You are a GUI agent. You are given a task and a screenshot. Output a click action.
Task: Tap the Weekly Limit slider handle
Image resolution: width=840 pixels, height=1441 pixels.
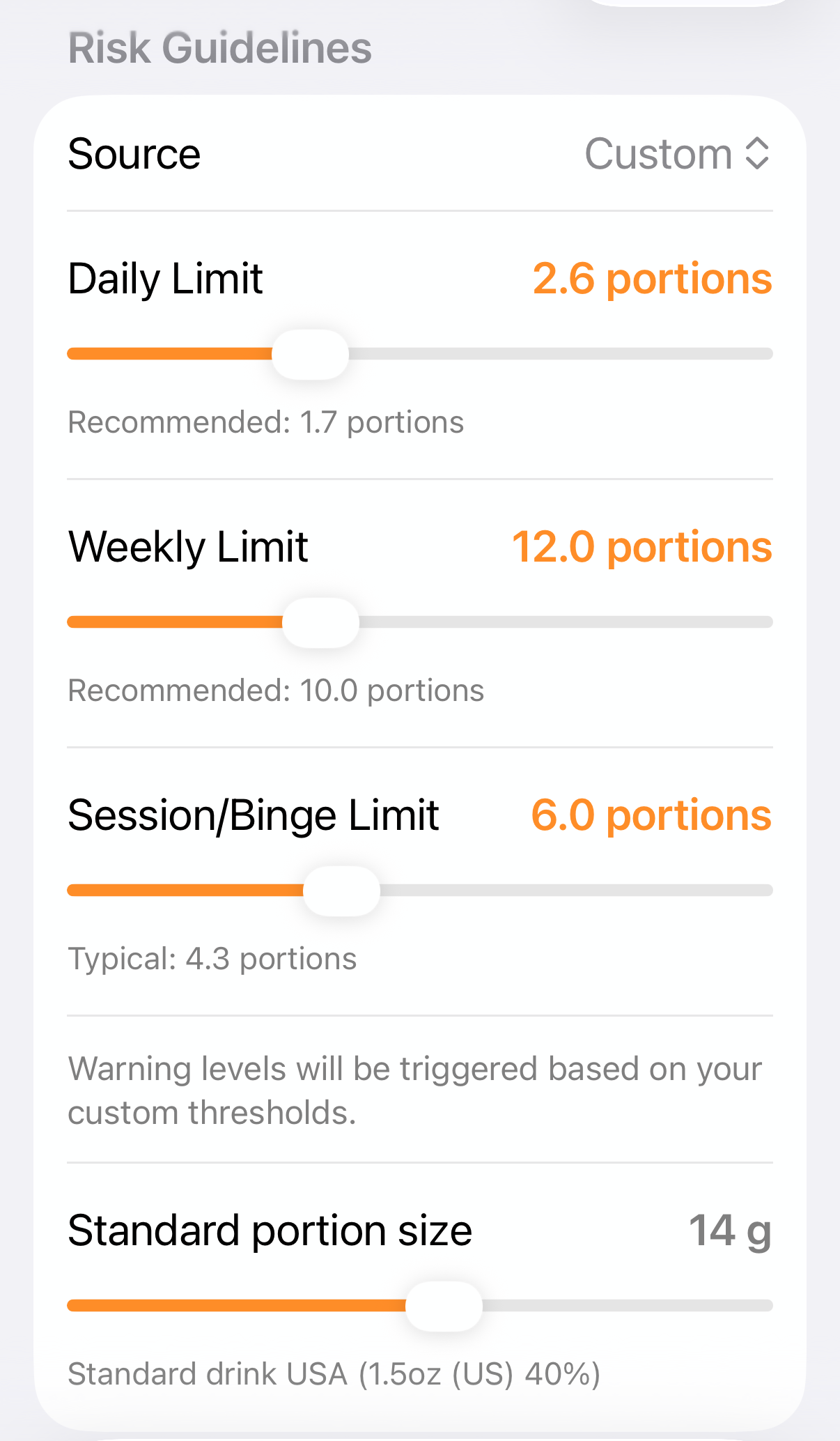320,622
